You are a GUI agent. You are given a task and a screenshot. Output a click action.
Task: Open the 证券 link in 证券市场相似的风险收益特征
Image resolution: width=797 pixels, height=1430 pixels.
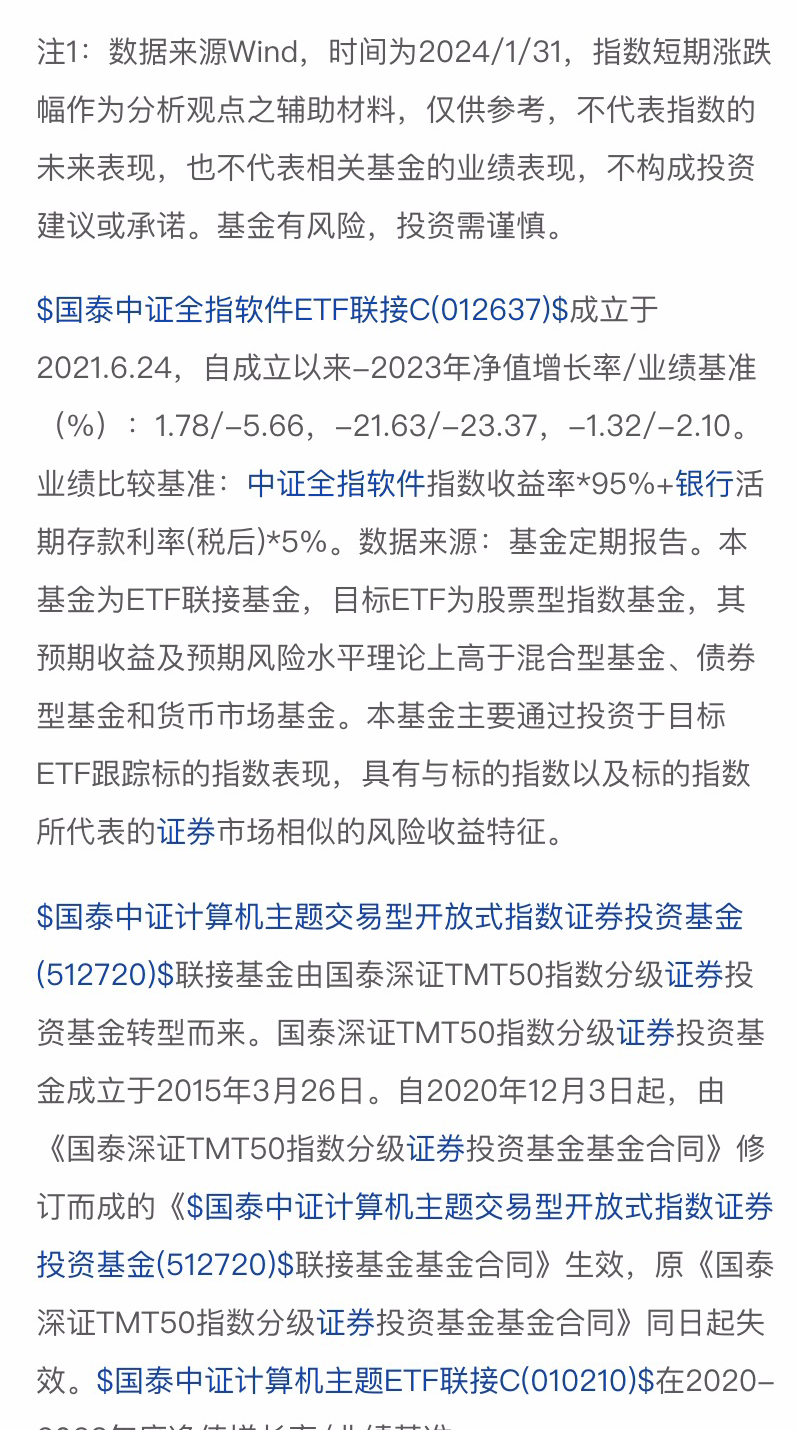[186, 832]
